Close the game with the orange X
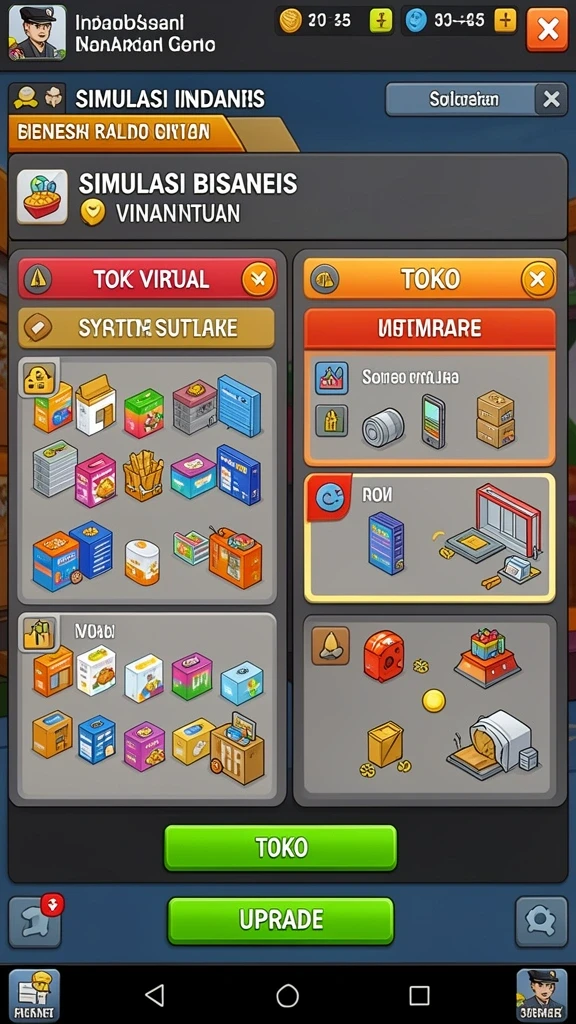The image size is (576, 1024). (547, 29)
